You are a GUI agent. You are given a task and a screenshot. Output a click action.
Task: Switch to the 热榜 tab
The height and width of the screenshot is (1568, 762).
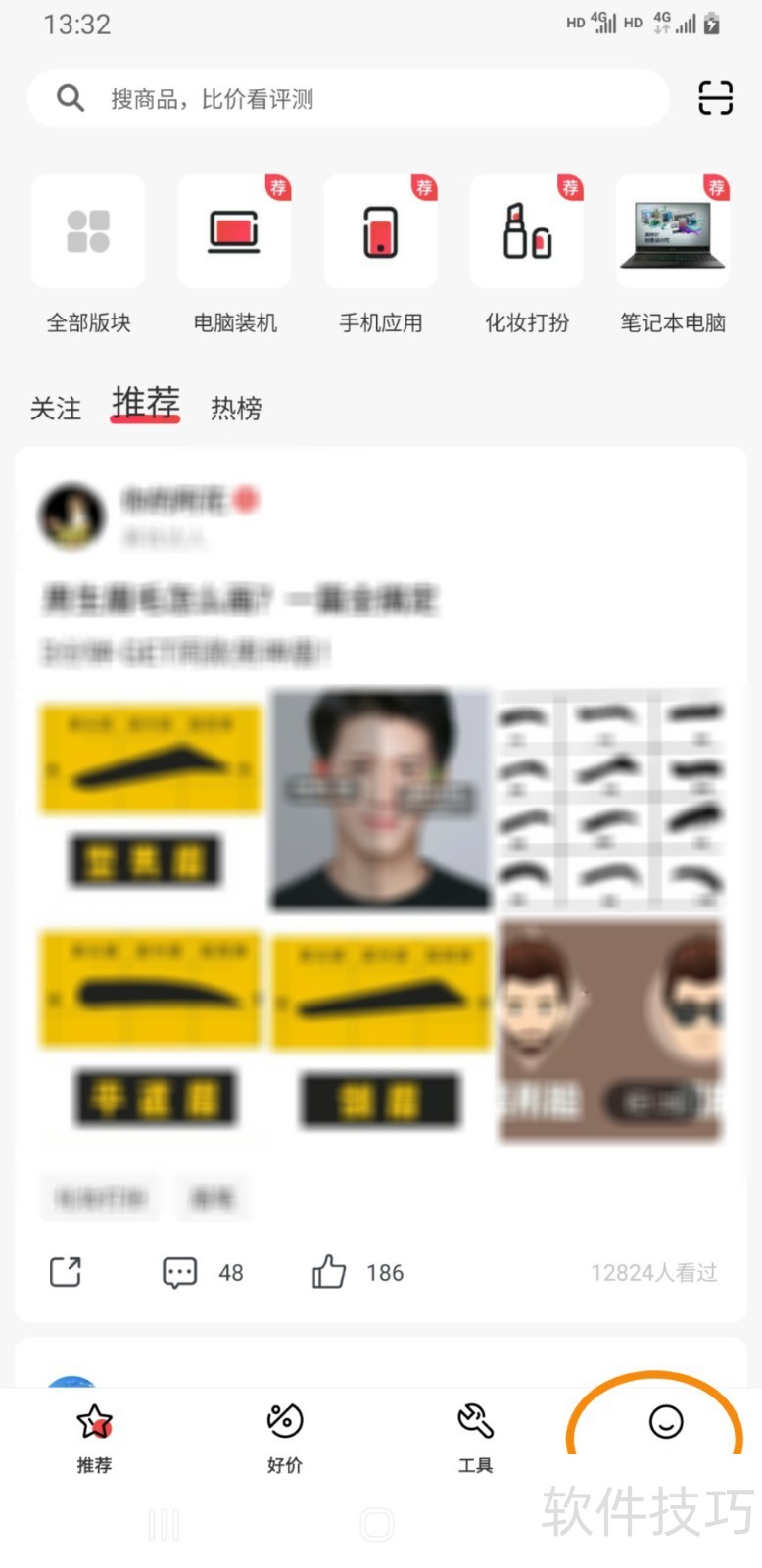[236, 408]
